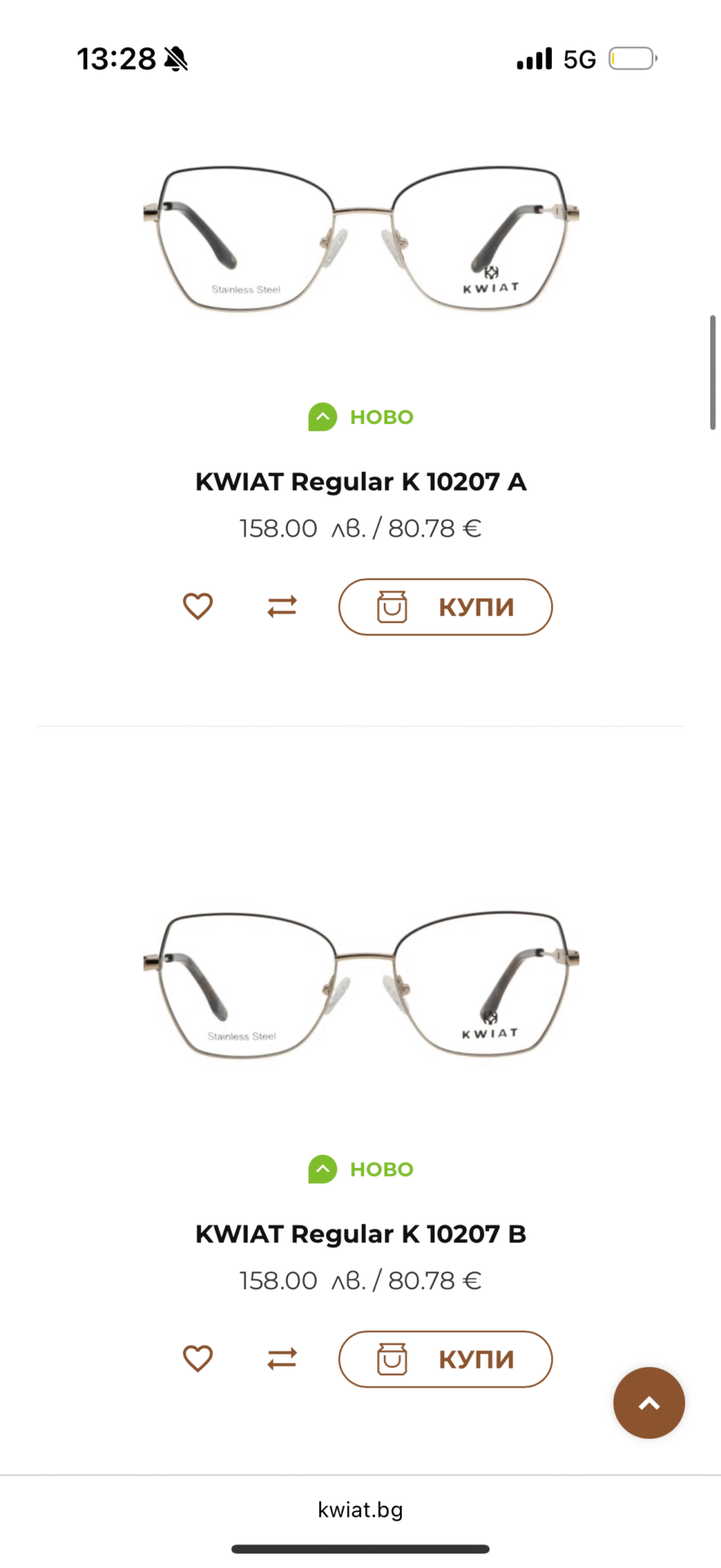Open the KWIAT Regular K 10207 A title

361,482
